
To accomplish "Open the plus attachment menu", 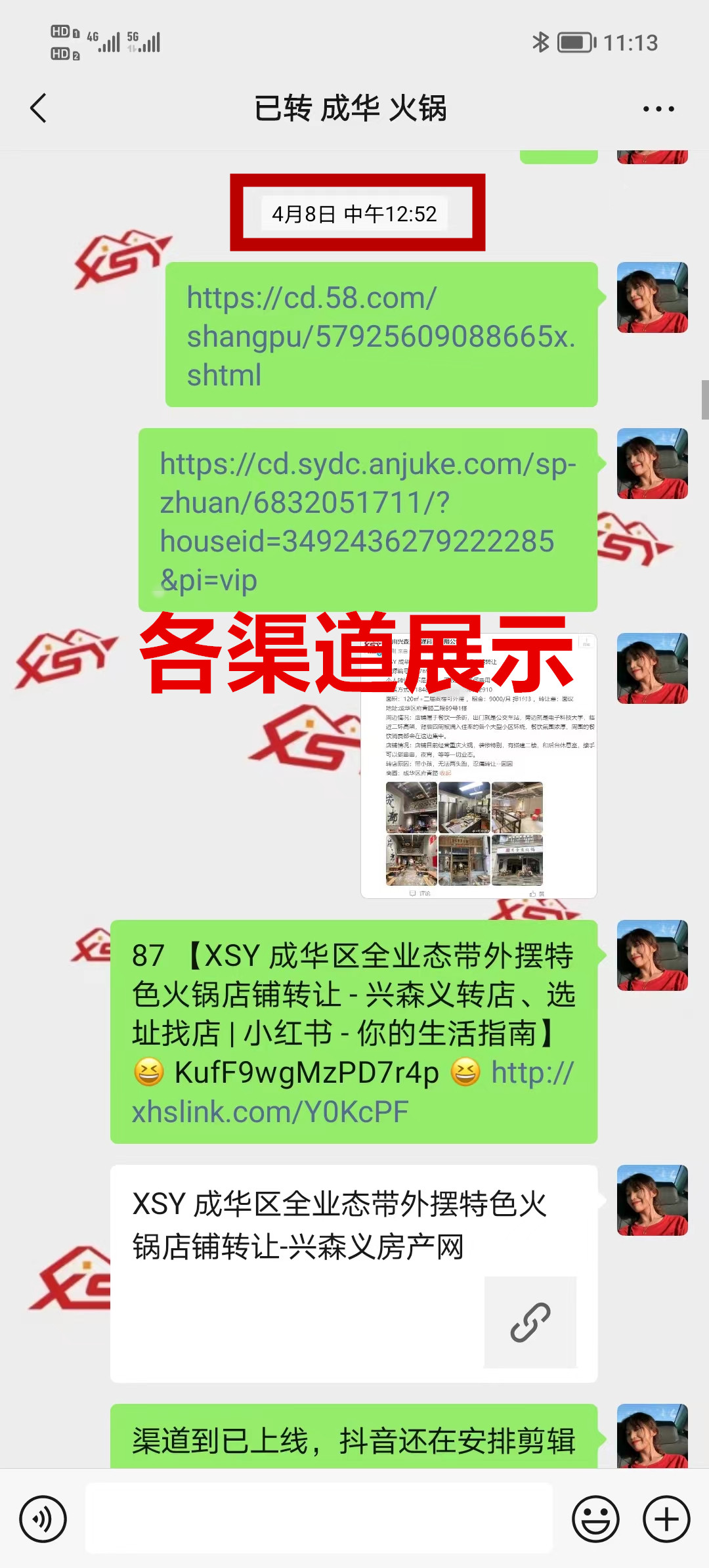I will coord(666,1519).
